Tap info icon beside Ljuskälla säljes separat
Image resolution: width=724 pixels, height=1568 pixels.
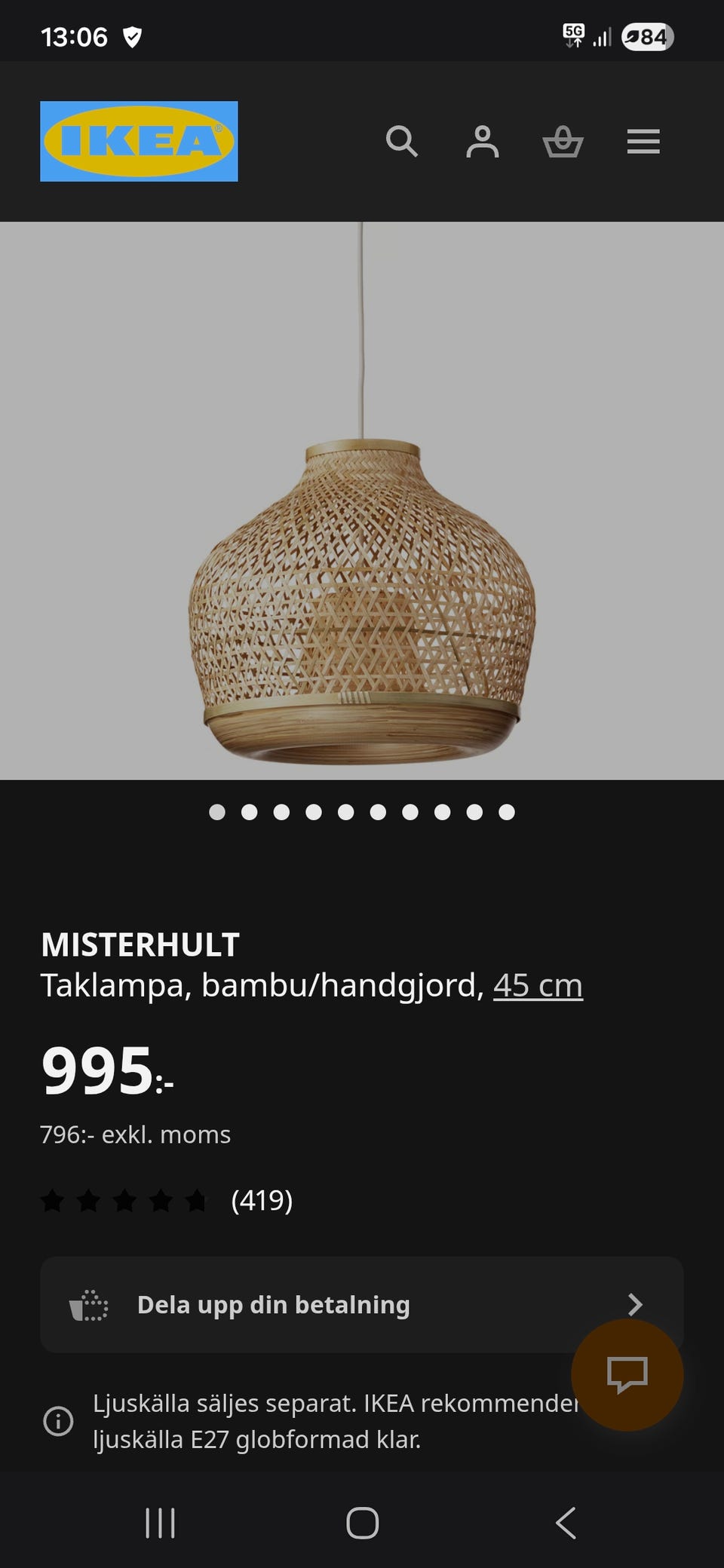pyautogui.click(x=58, y=1421)
